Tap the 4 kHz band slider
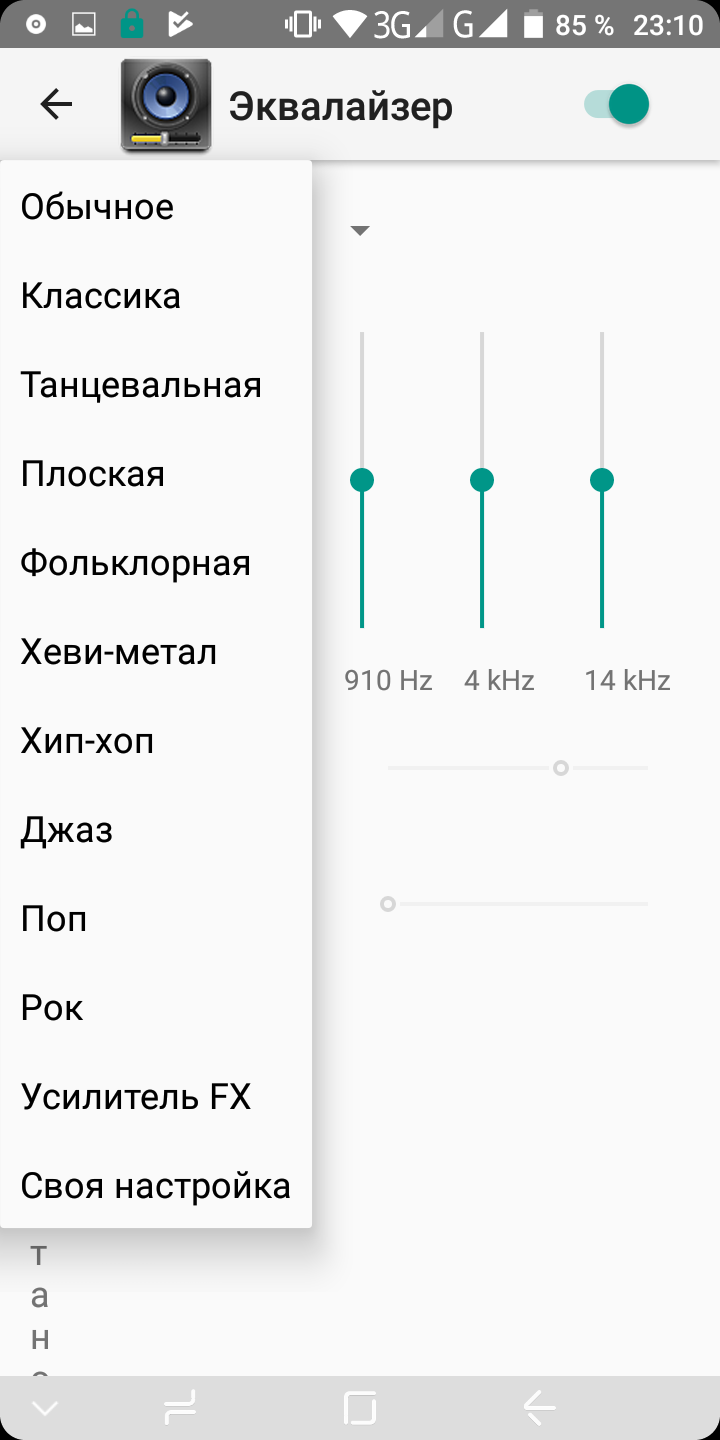Screen dimensions: 720x1440 482,480
